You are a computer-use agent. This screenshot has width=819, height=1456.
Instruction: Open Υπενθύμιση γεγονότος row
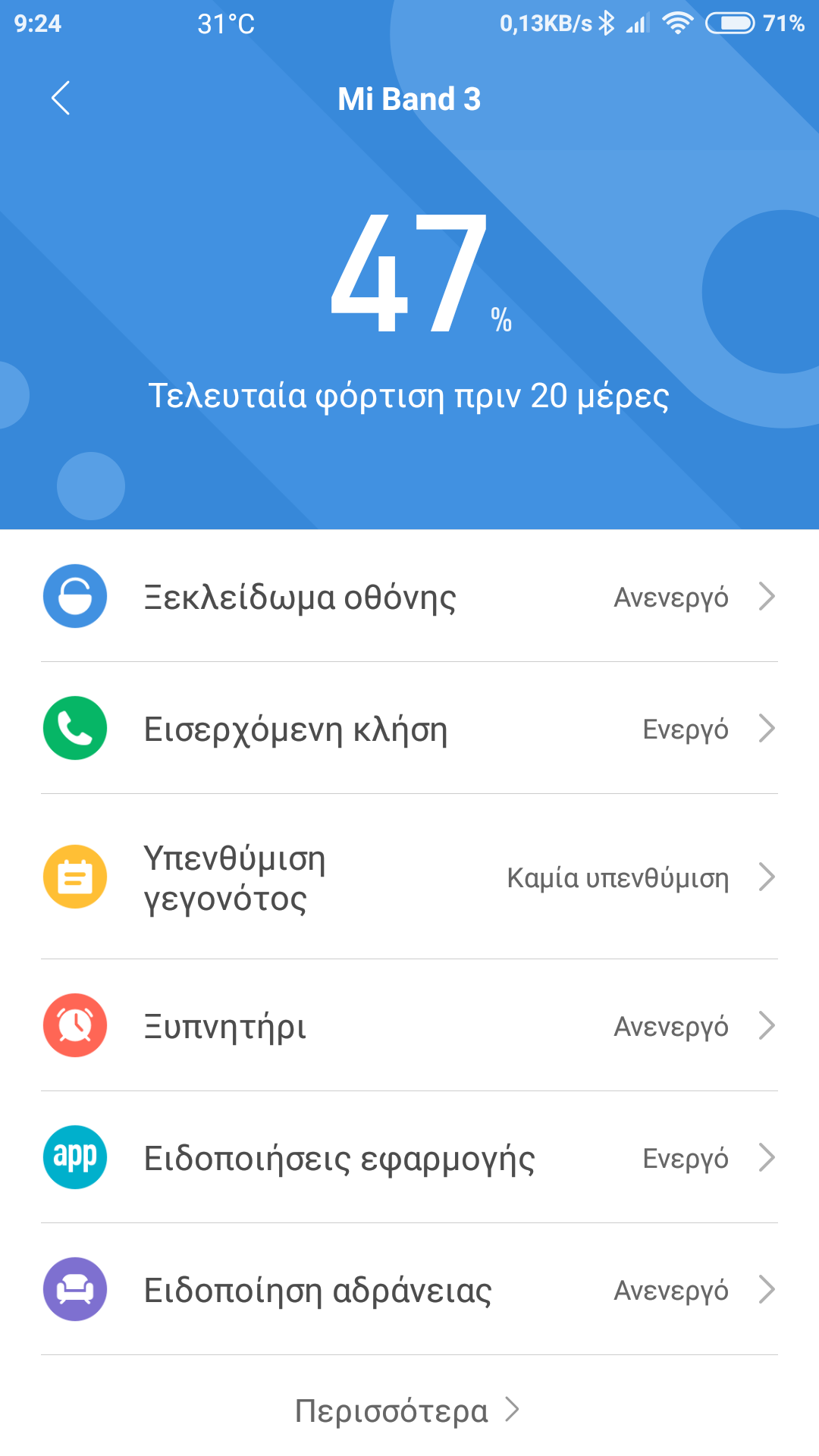(409, 877)
